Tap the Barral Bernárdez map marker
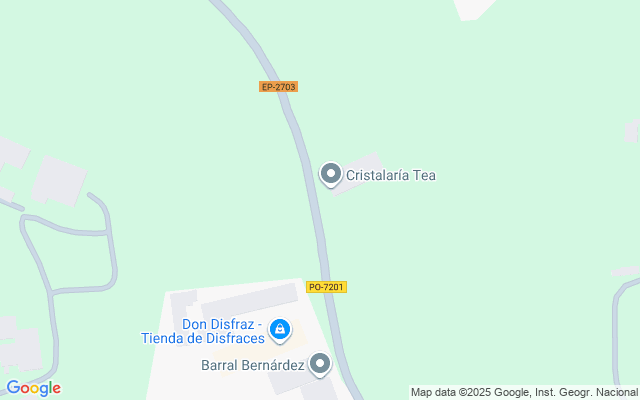640x400 pixels. (320, 364)
